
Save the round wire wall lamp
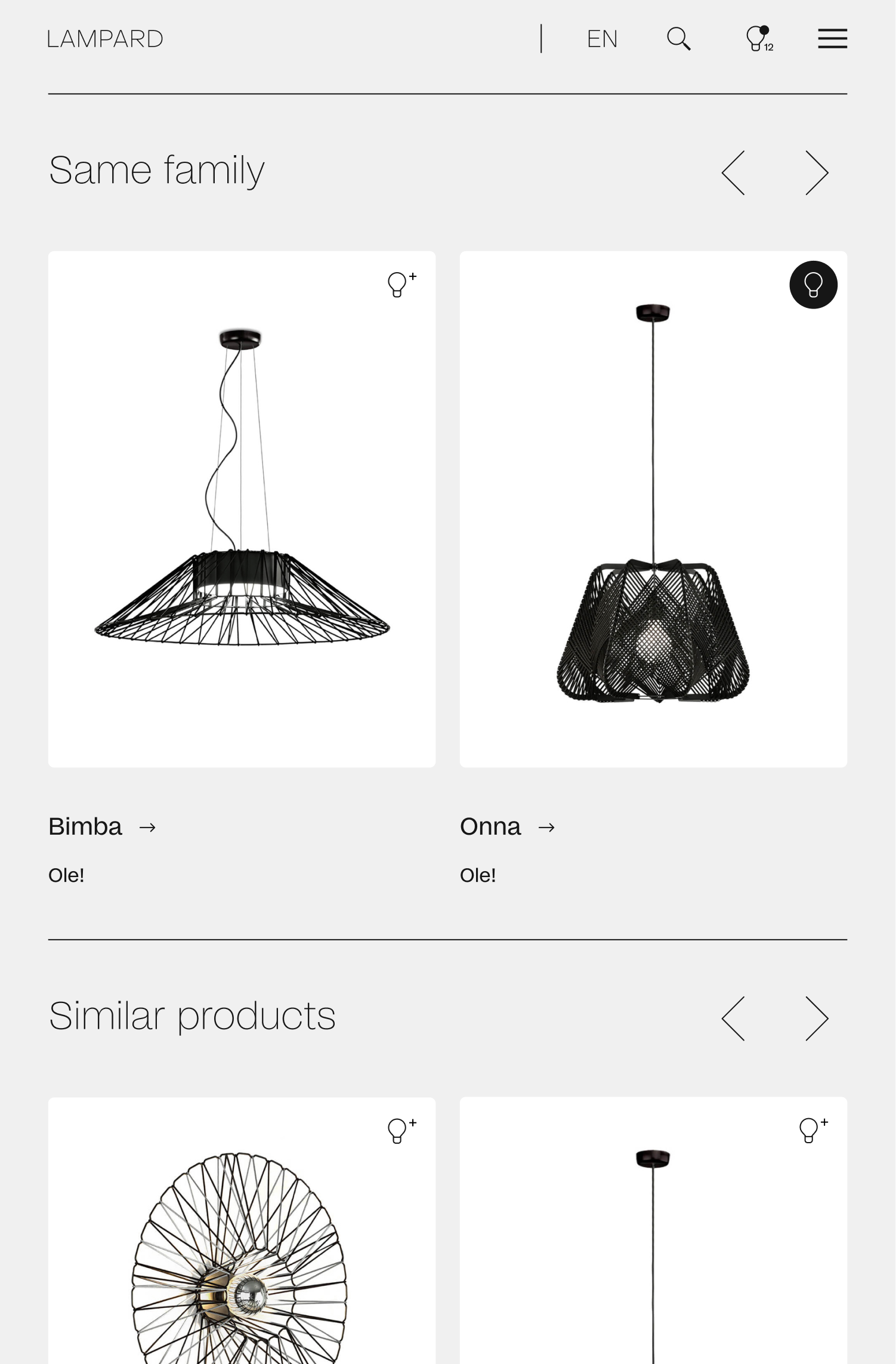click(401, 1131)
